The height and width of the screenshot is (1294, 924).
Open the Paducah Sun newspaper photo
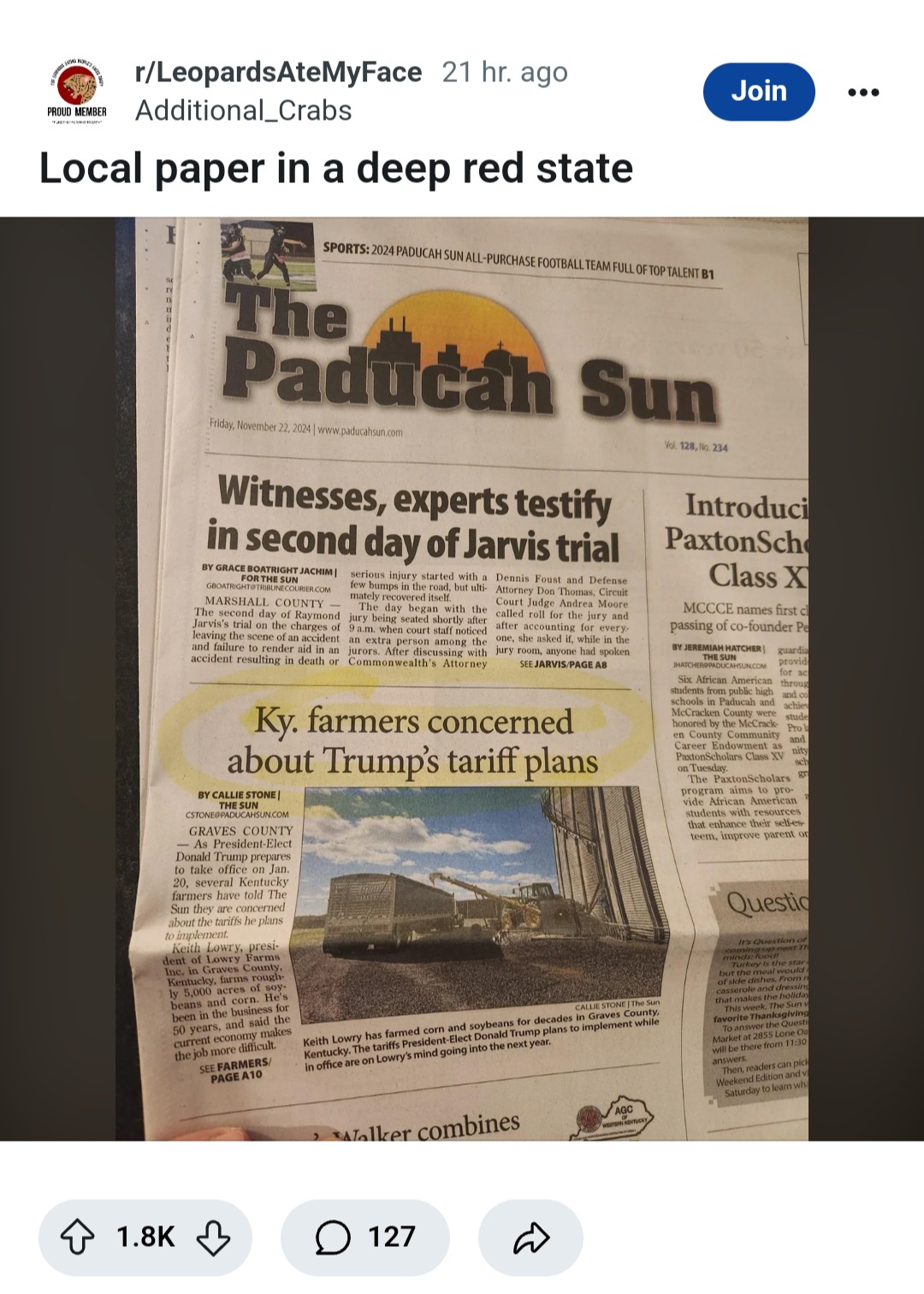click(462, 678)
